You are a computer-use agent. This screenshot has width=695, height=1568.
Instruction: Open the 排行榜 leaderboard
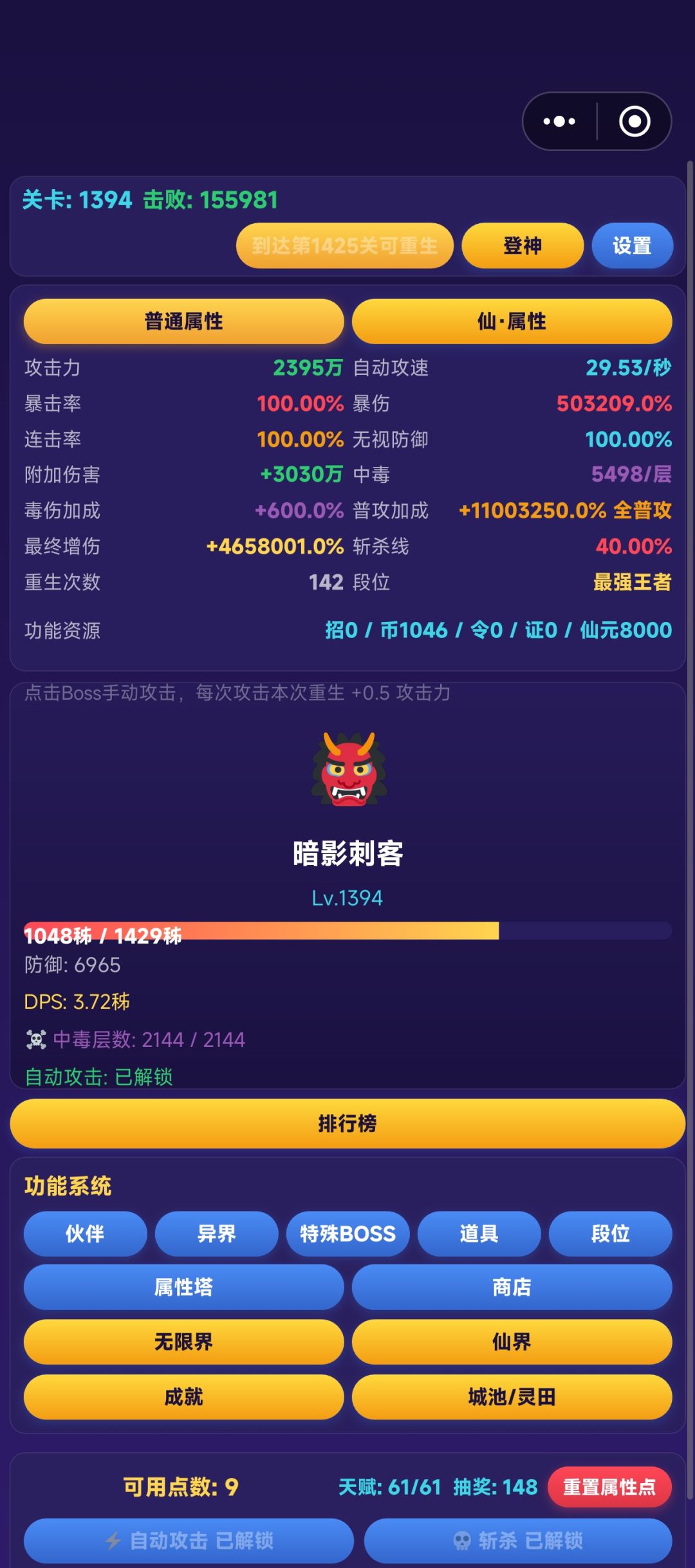tap(347, 1124)
